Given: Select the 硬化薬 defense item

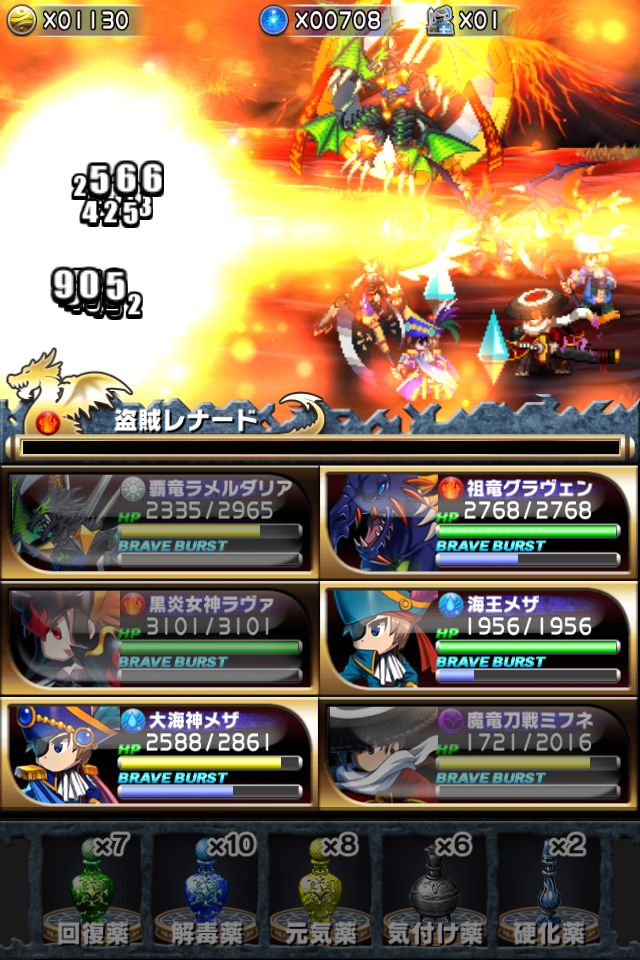Looking at the screenshot, I should click(548, 890).
